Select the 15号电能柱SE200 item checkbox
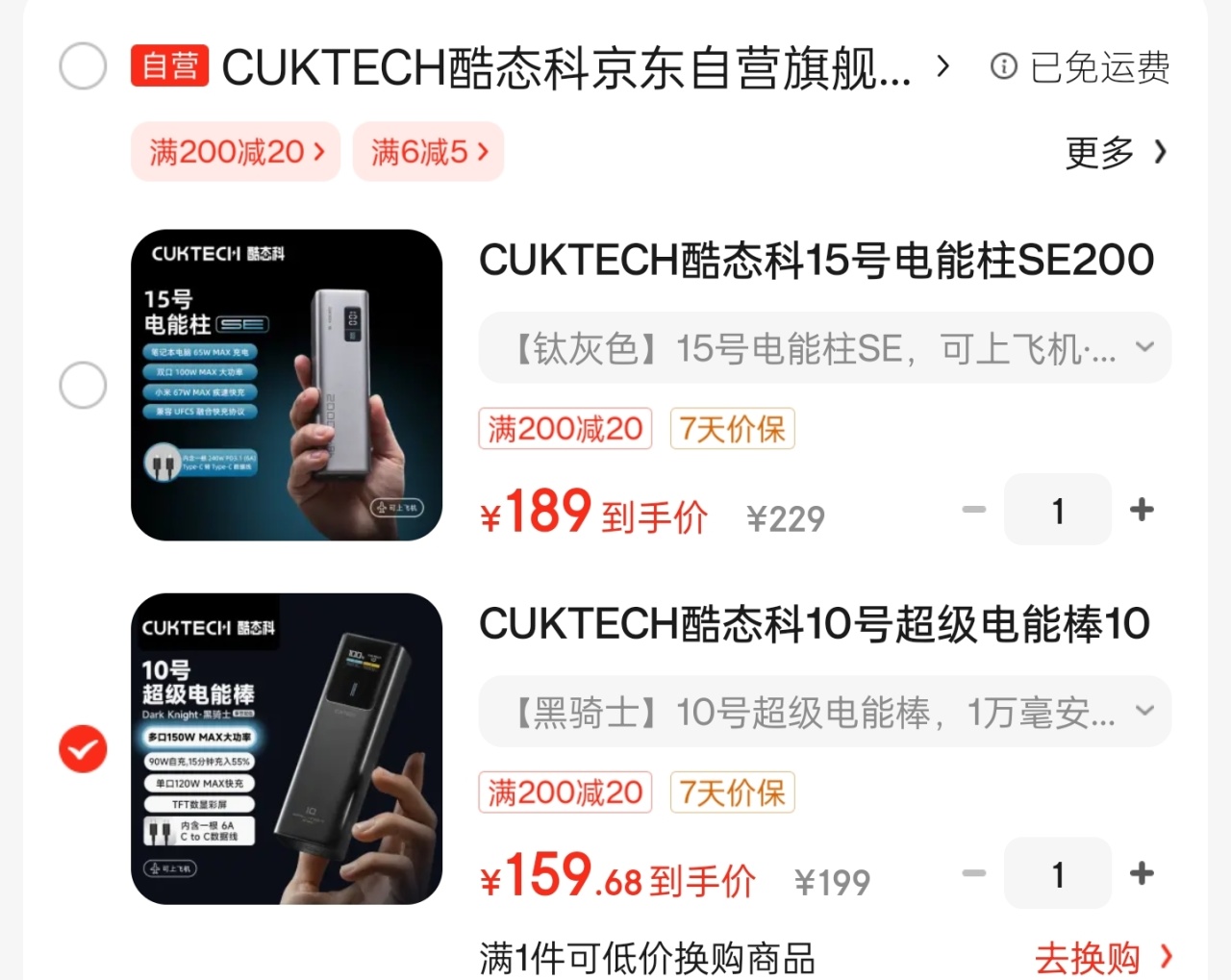Screen dimensions: 1231x980 click(84, 385)
